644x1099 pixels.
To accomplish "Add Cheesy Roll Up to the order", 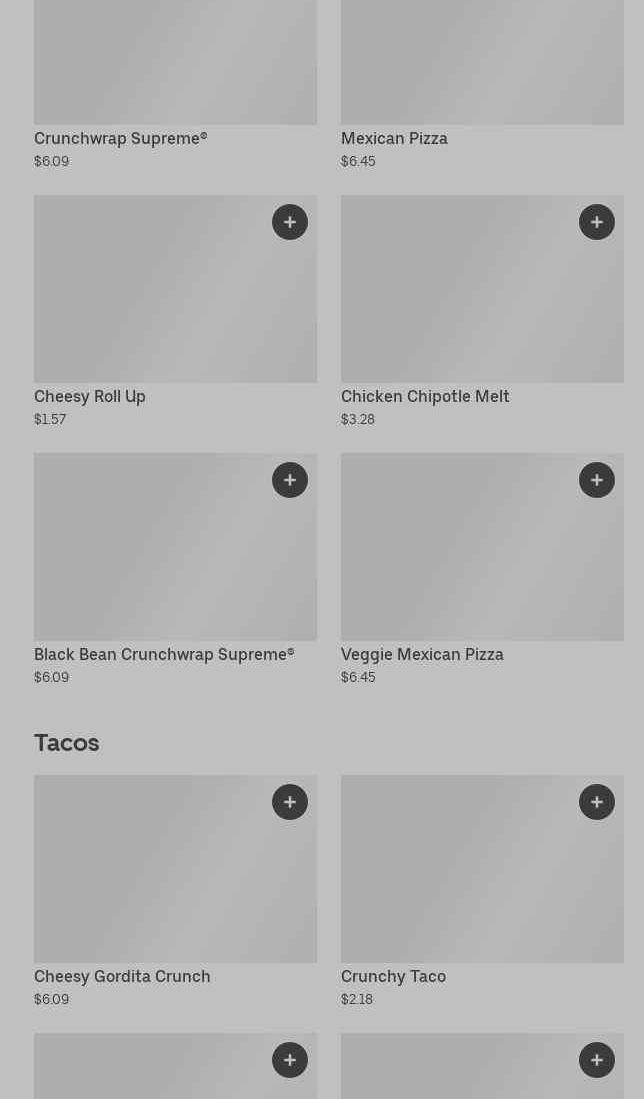I will (x=290, y=222).
